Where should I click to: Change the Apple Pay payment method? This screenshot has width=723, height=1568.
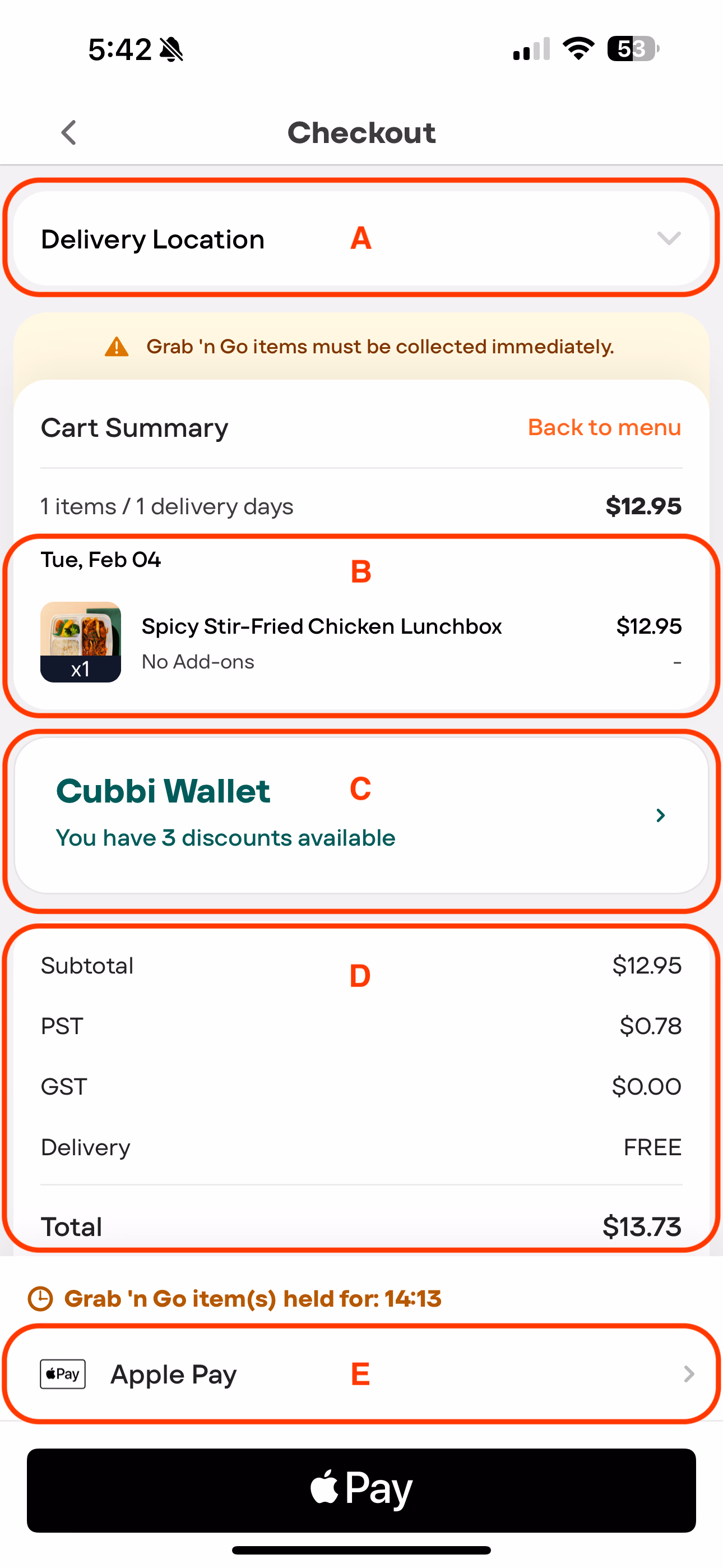[x=360, y=1374]
